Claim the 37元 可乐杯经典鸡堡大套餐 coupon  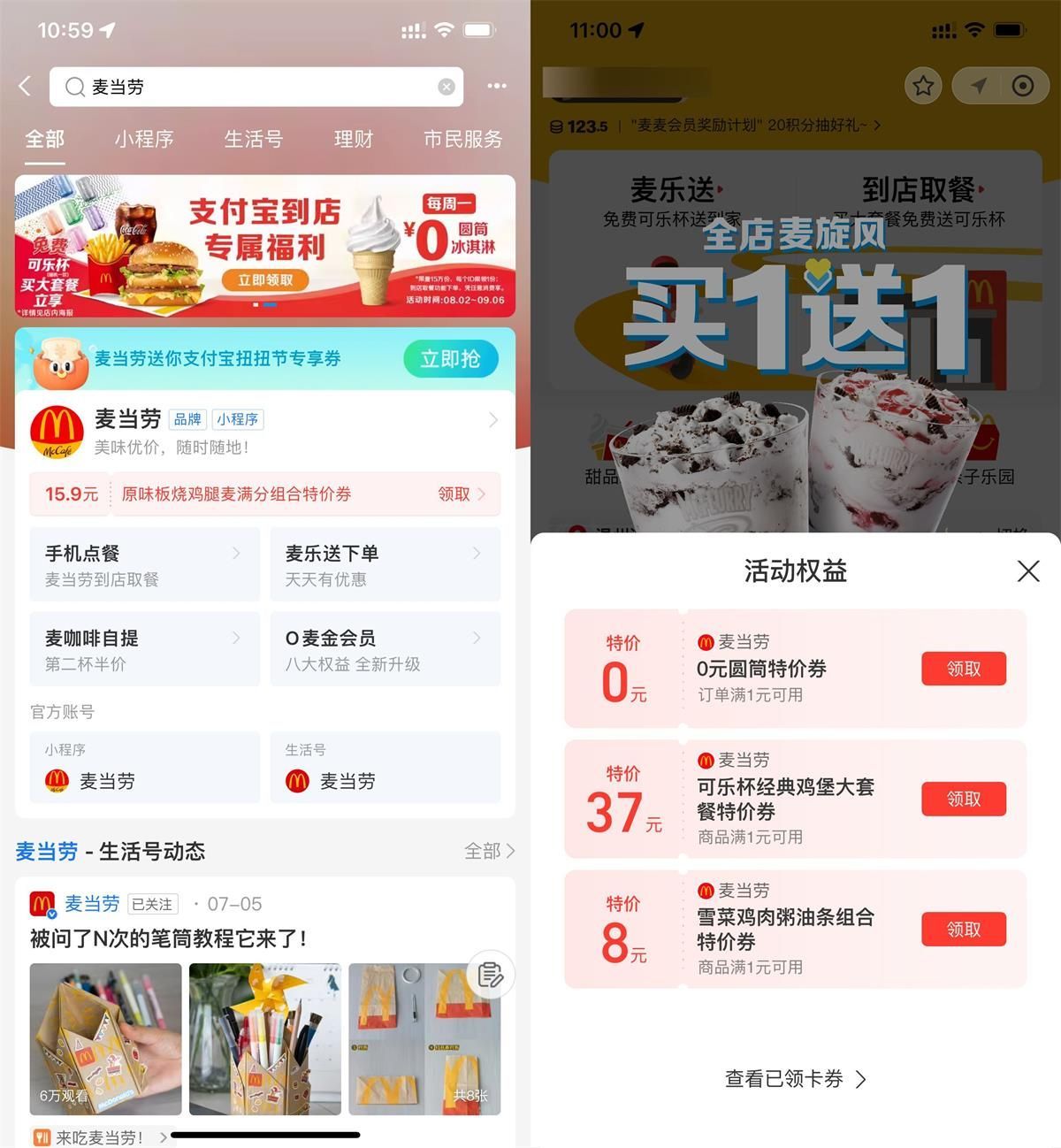tap(963, 799)
